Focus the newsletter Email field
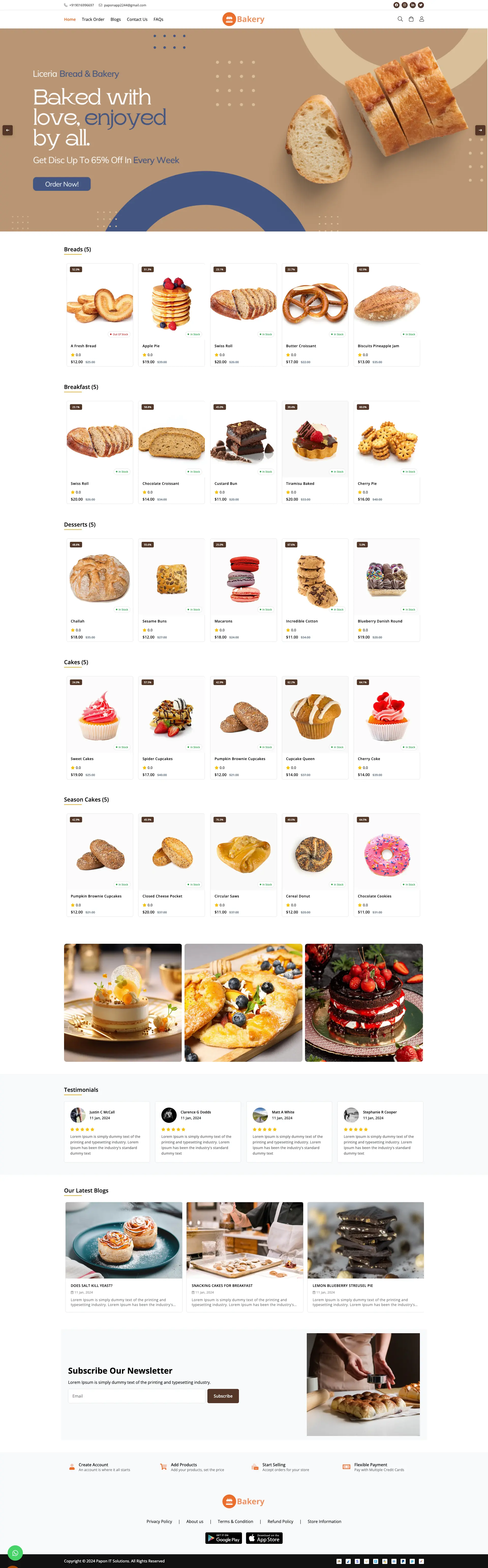Image resolution: width=488 pixels, height=1568 pixels. click(x=137, y=1396)
